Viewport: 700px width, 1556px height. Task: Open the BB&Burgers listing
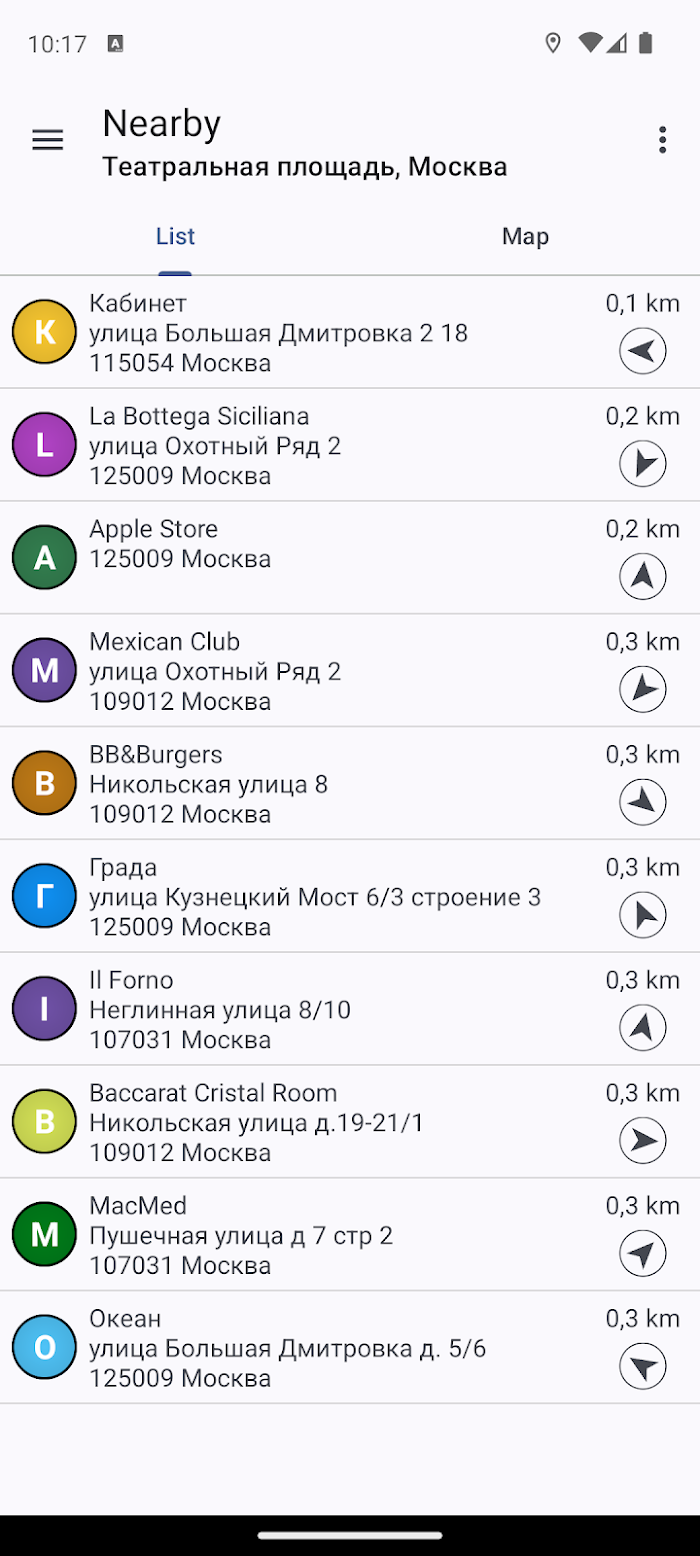350,784
